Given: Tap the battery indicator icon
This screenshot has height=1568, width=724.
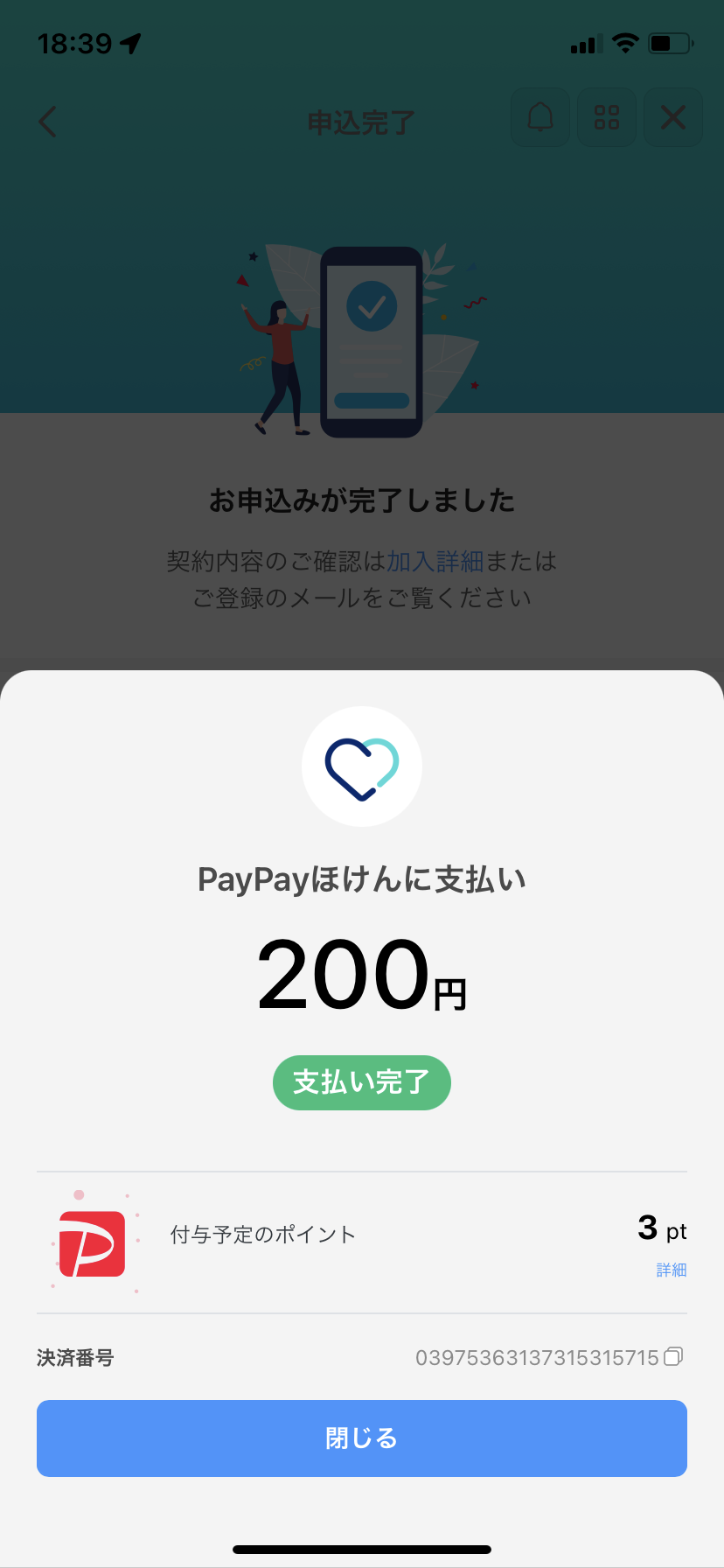Looking at the screenshot, I should tap(670, 43).
